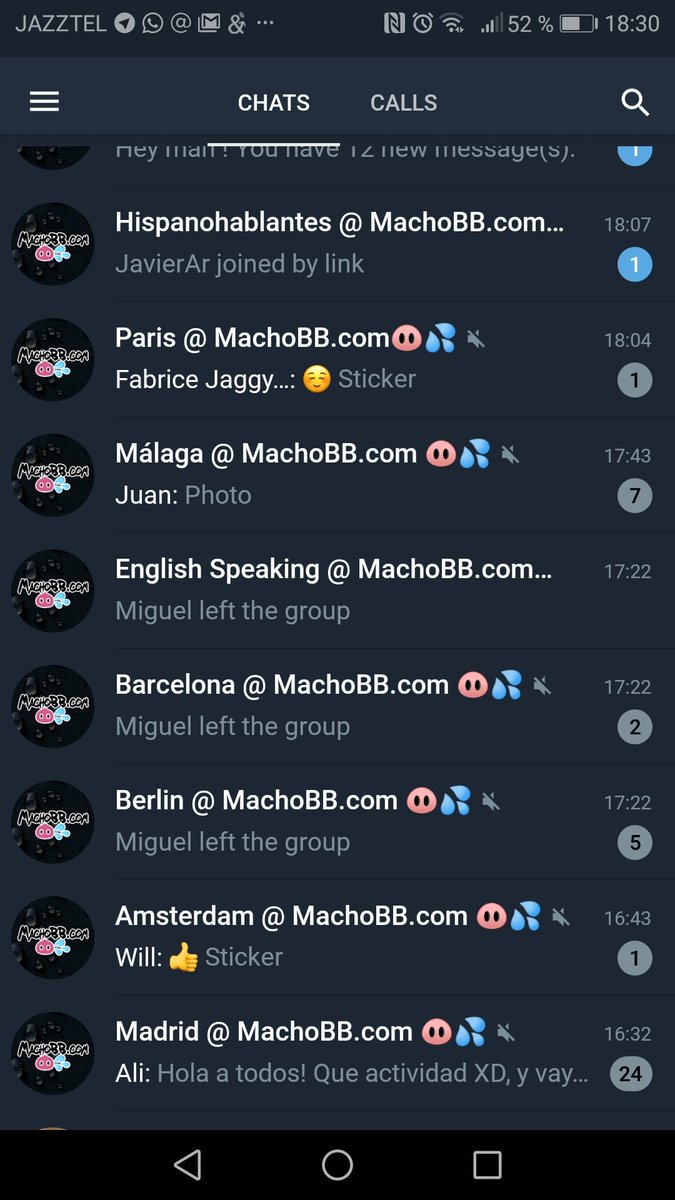
Task: Open the Madrid @ MachoBB.com chat
Action: 340,1052
